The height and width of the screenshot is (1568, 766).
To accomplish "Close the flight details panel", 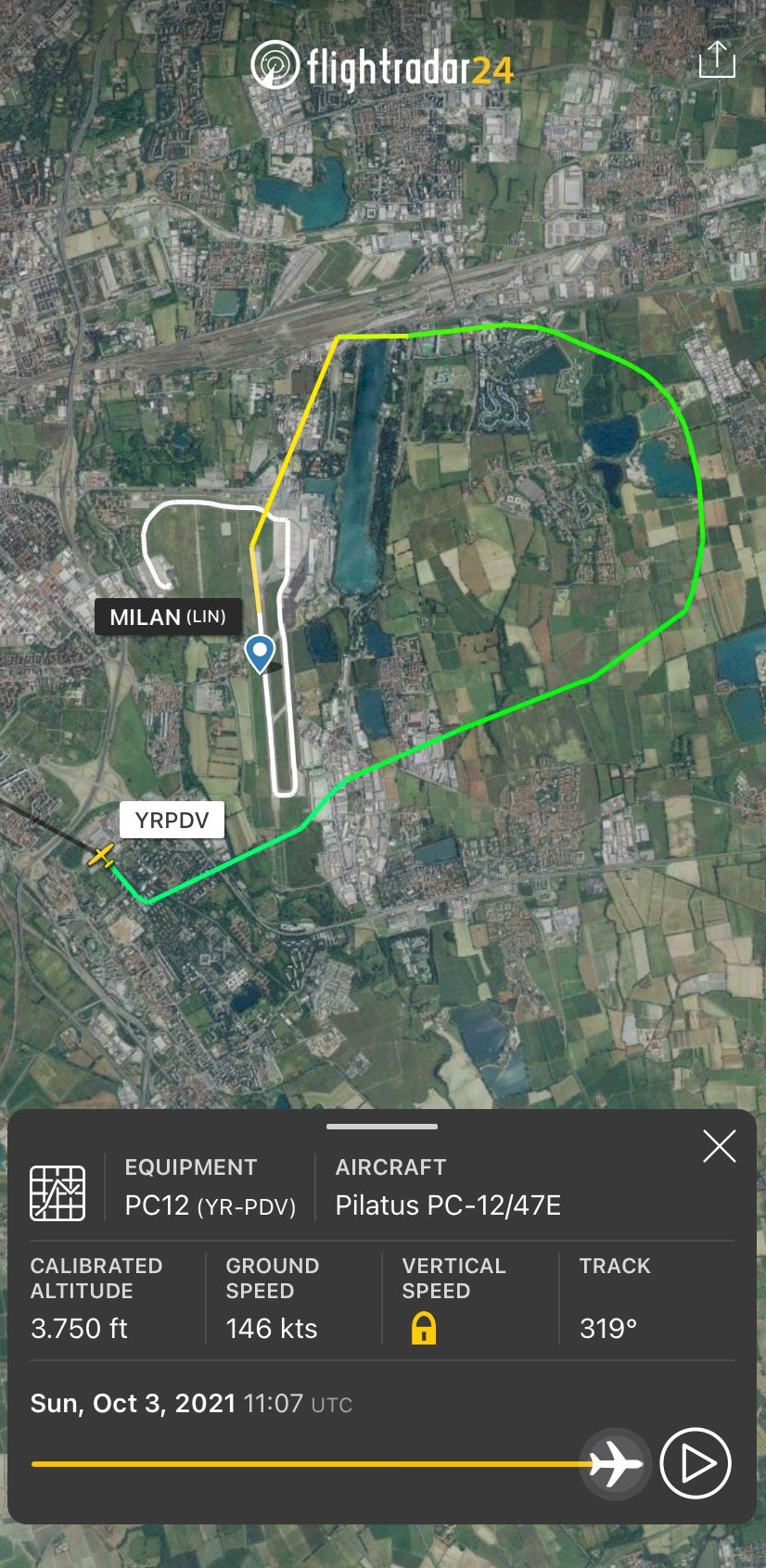I will coord(719,1147).
